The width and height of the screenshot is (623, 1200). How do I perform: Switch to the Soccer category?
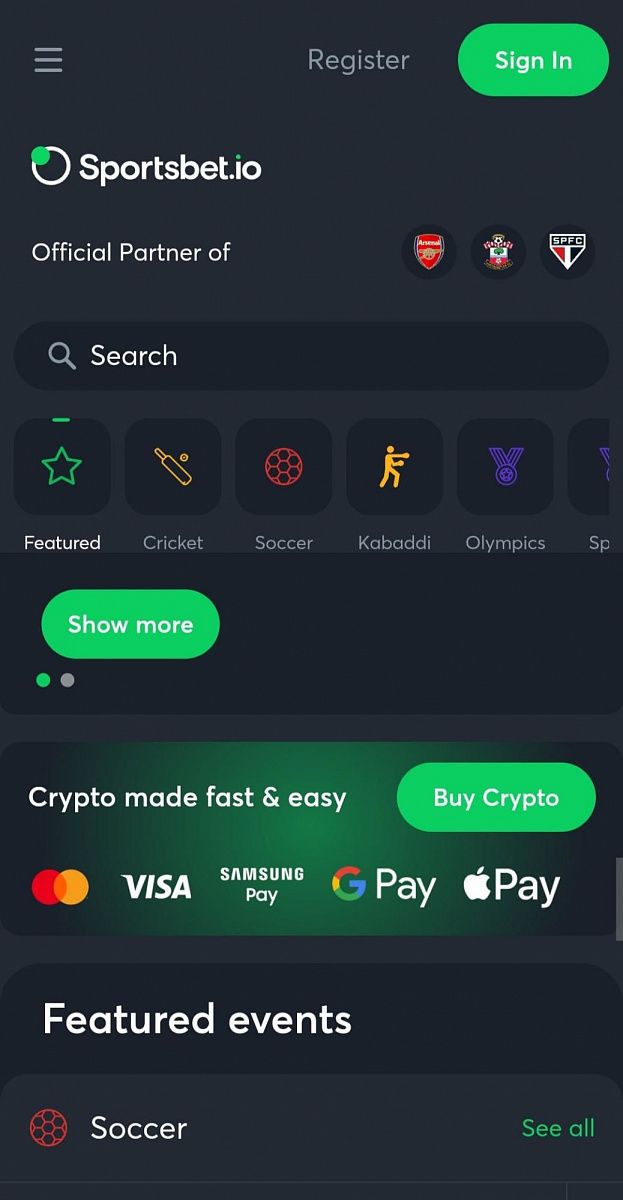(x=284, y=467)
